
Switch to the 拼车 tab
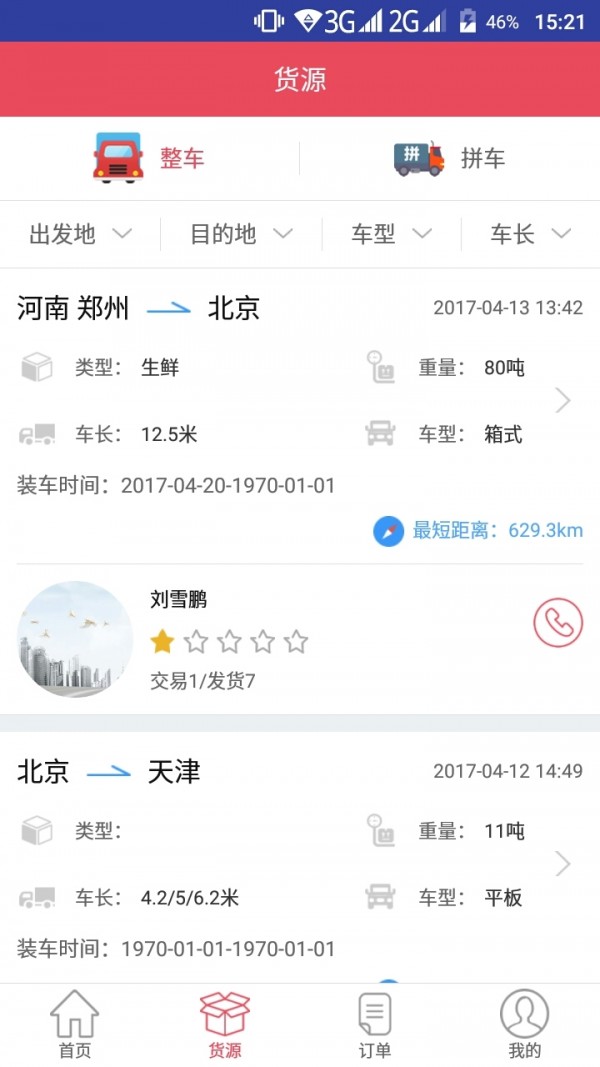click(x=450, y=159)
